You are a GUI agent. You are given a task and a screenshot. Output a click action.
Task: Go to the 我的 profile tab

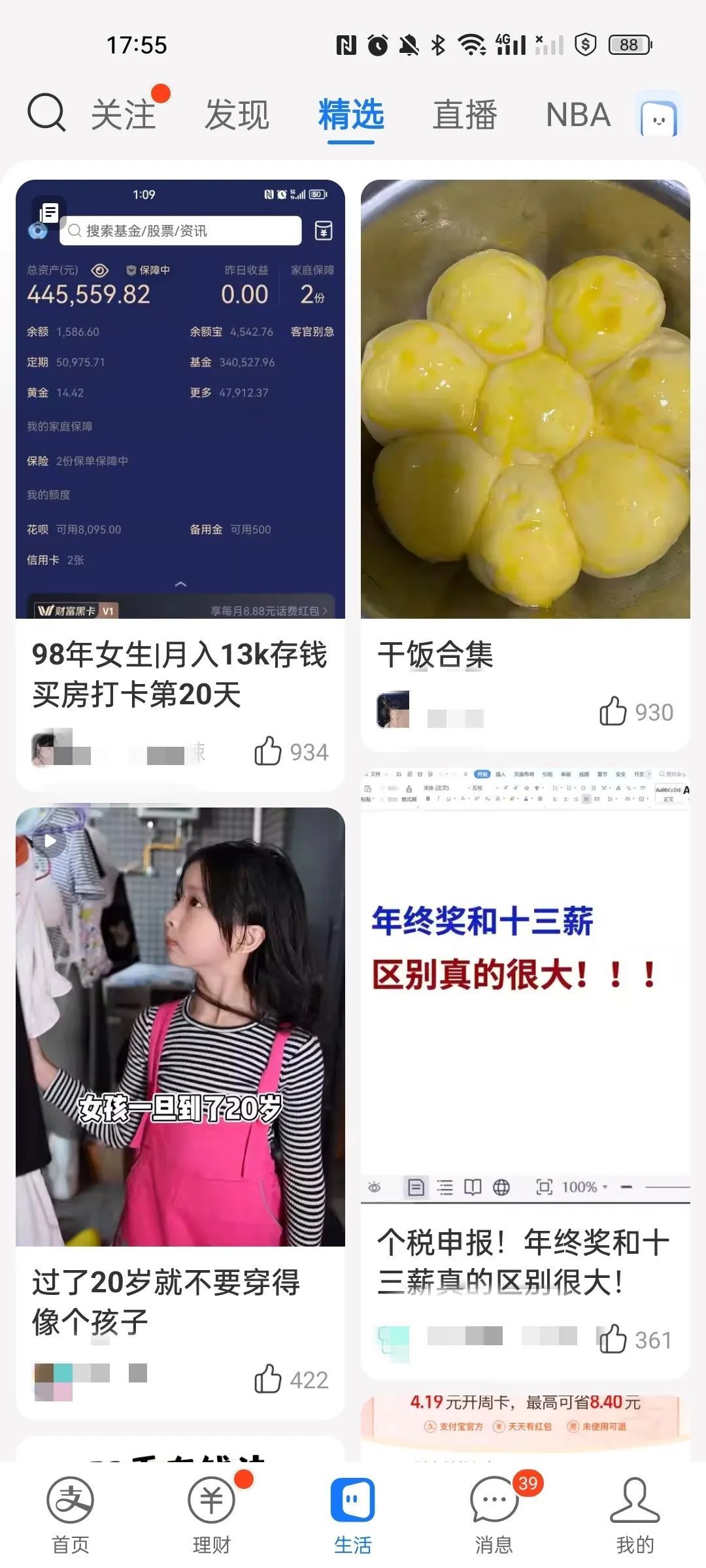click(x=635, y=1515)
